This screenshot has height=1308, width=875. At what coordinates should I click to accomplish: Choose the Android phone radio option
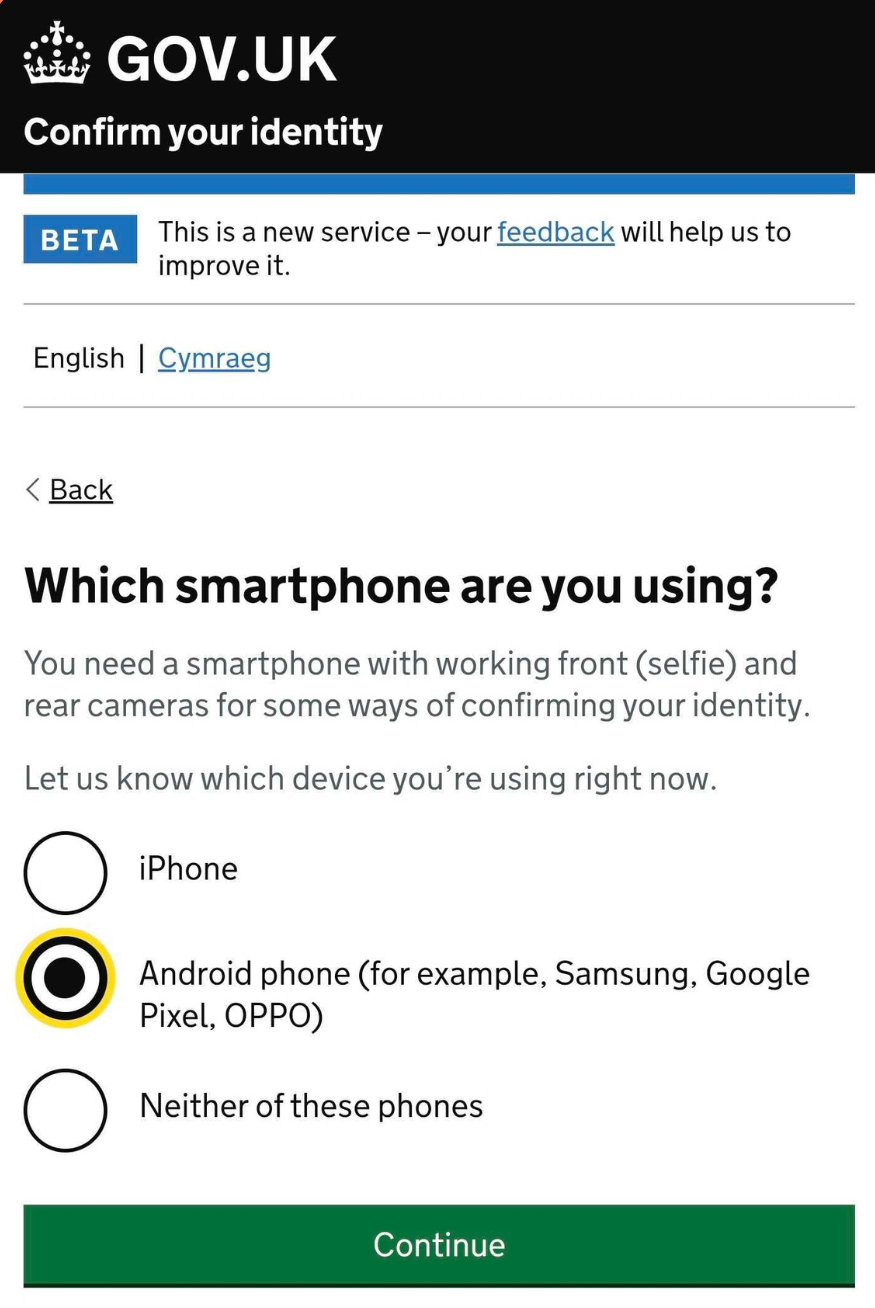coord(65,978)
